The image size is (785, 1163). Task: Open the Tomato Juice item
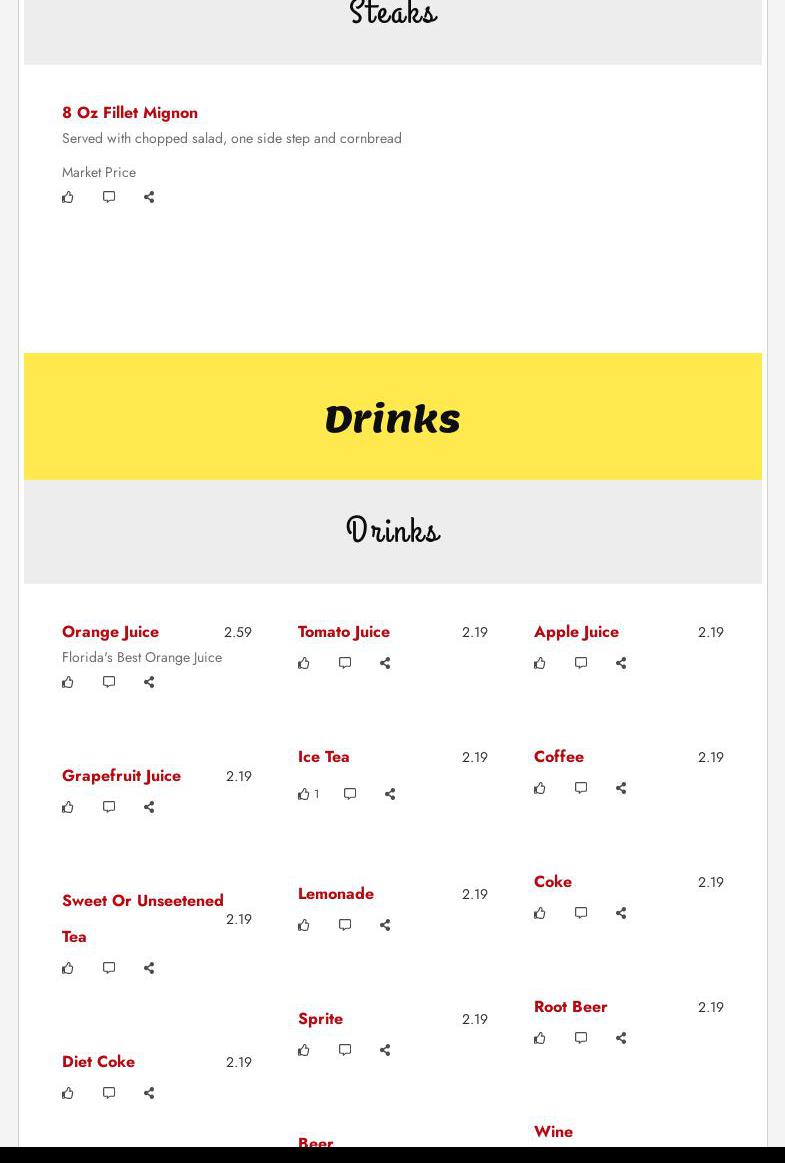tap(343, 632)
